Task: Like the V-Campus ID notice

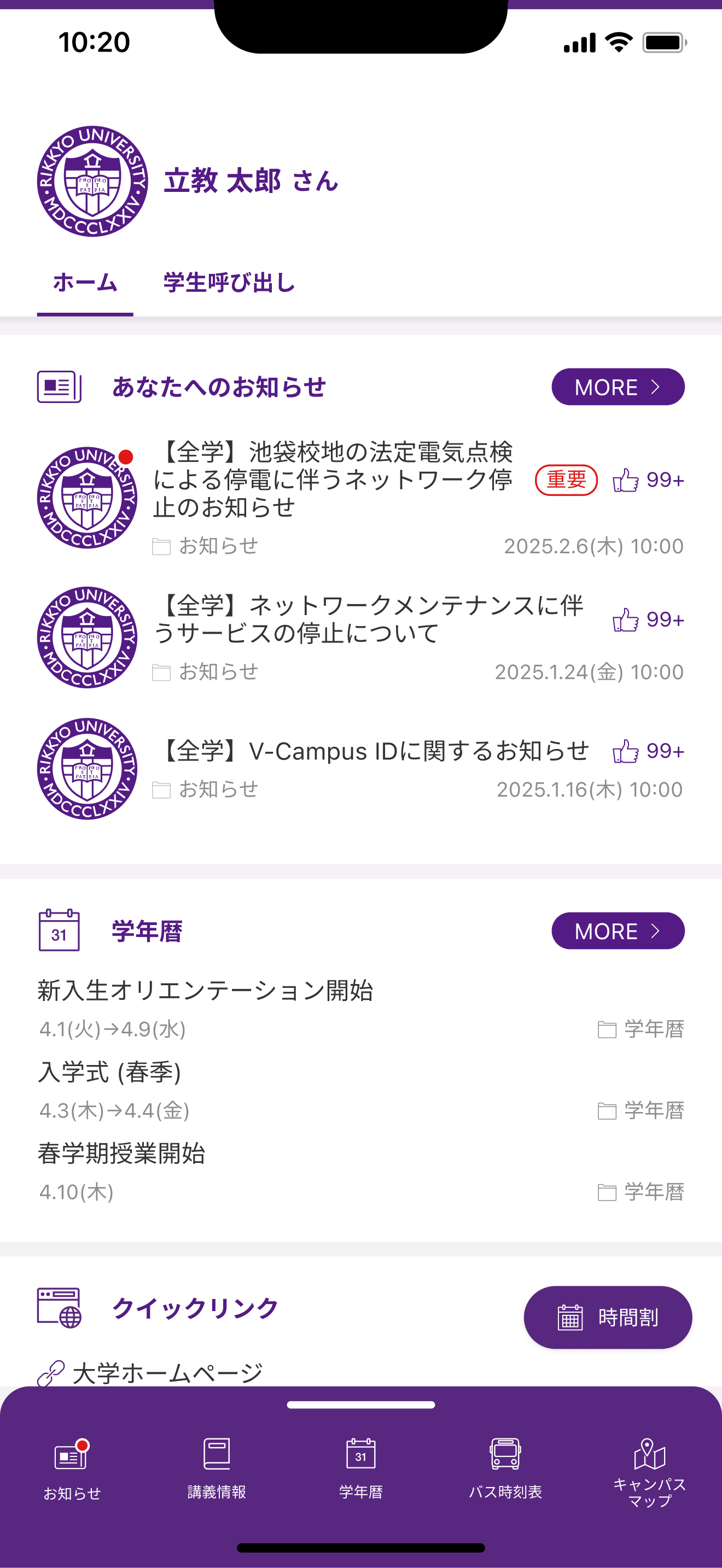Action: point(627,751)
